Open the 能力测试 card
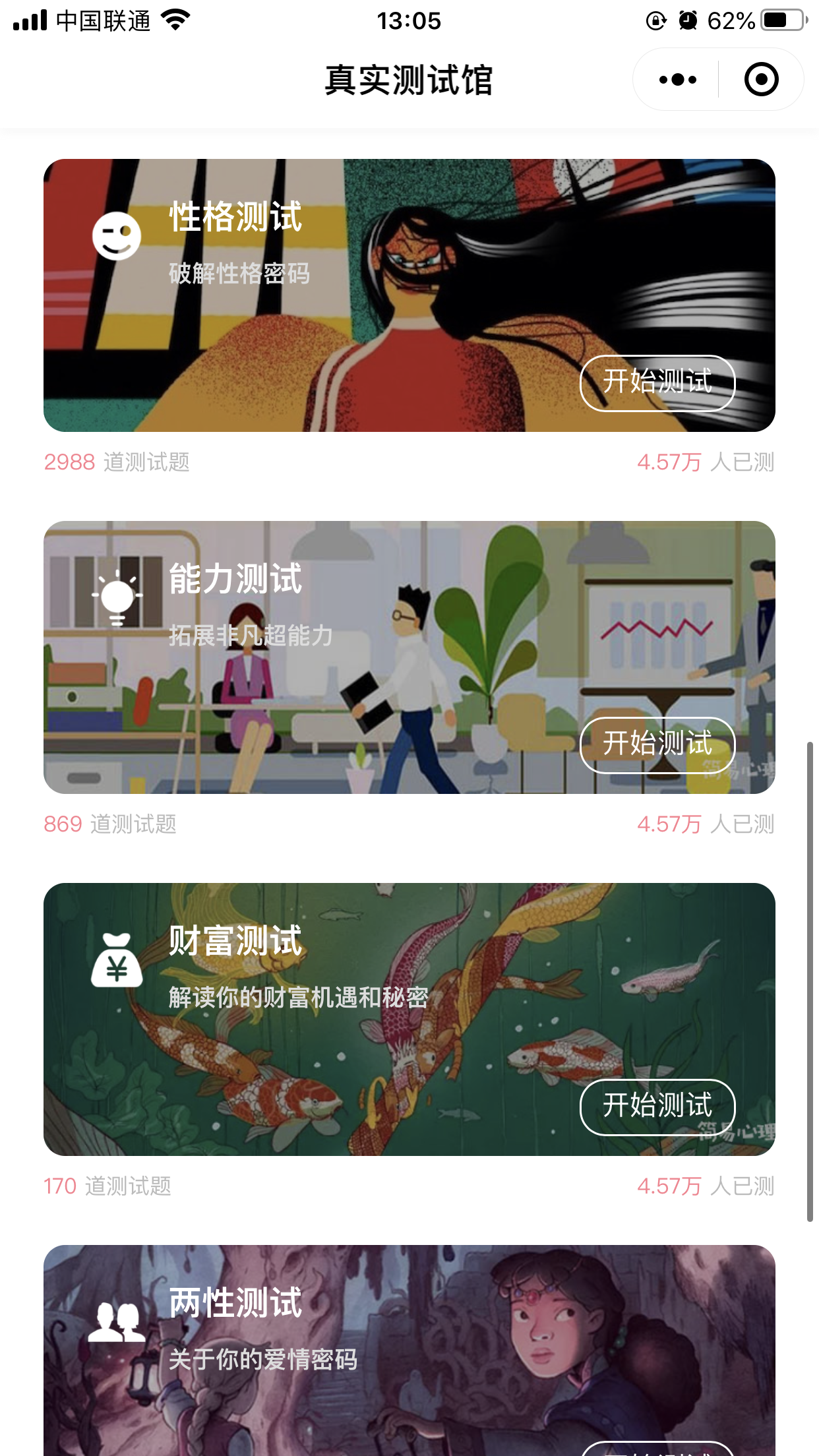Viewport: 819px width, 1456px height. click(409, 657)
